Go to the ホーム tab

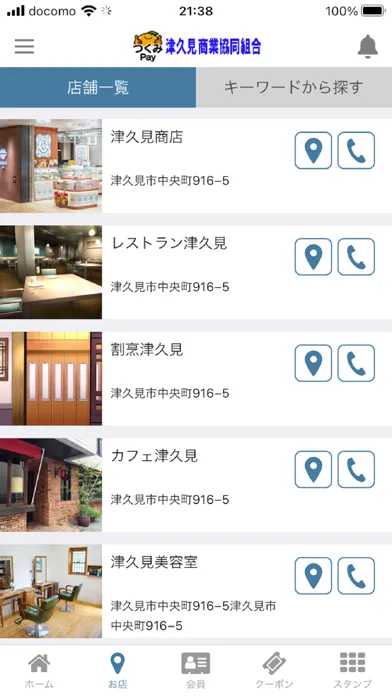pos(39,670)
